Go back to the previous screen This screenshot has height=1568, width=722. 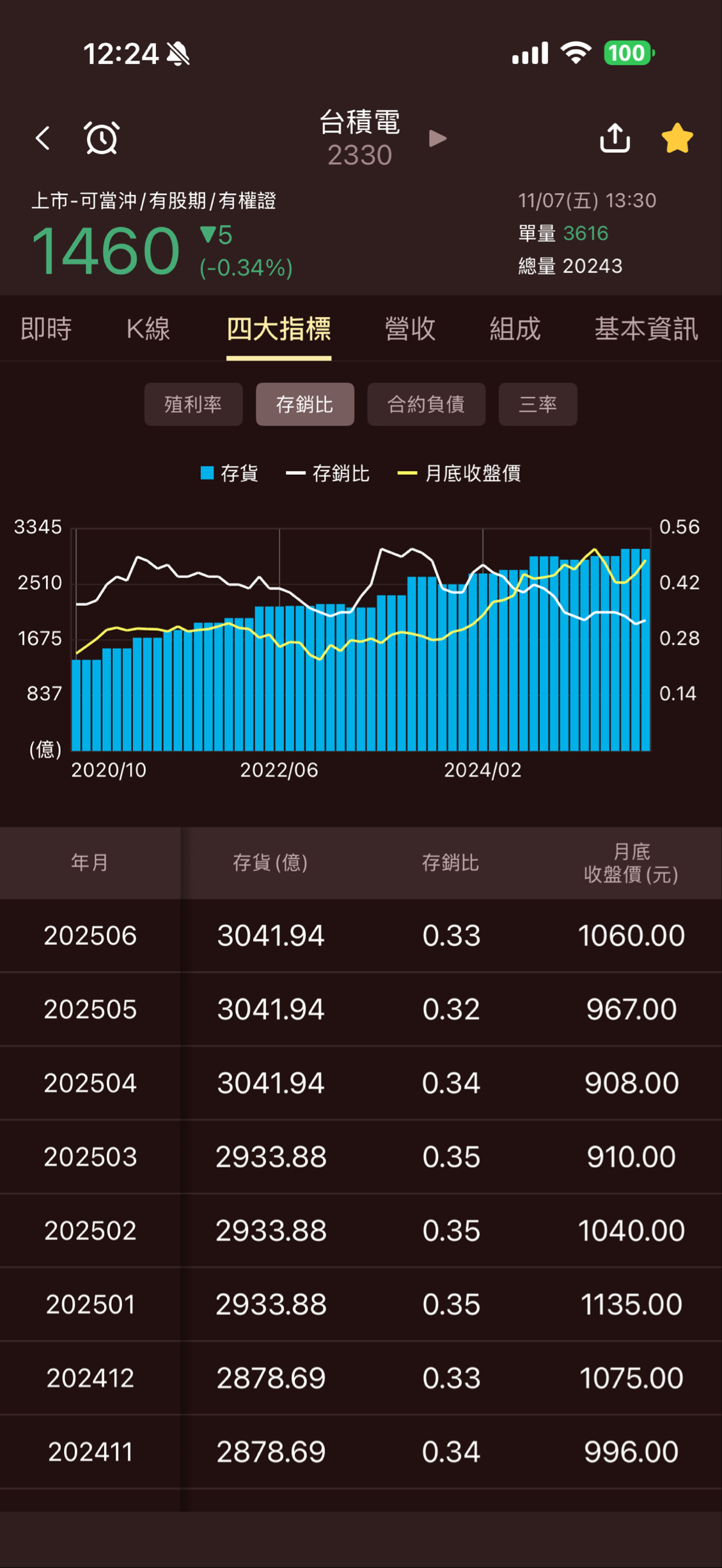coord(43,137)
